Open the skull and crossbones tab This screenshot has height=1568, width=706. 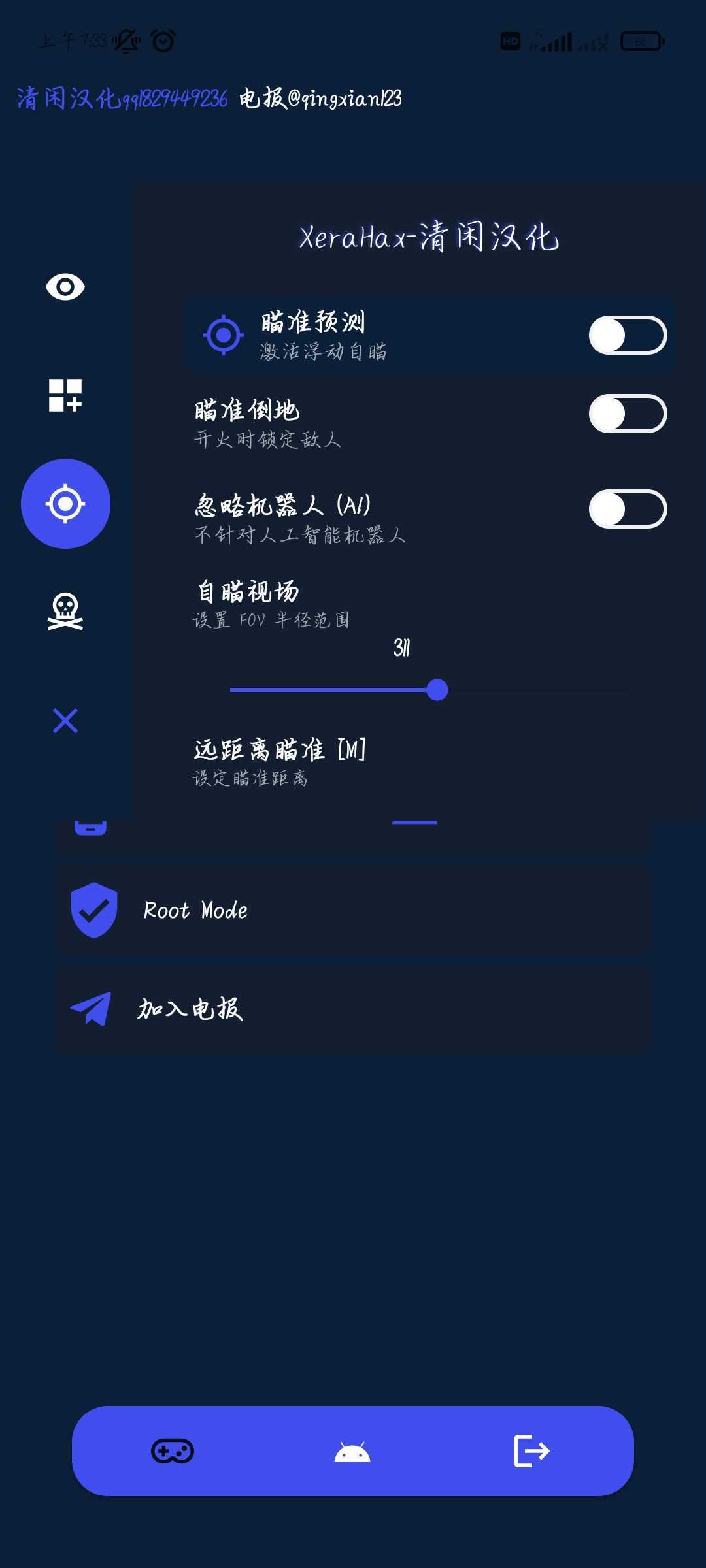click(65, 612)
